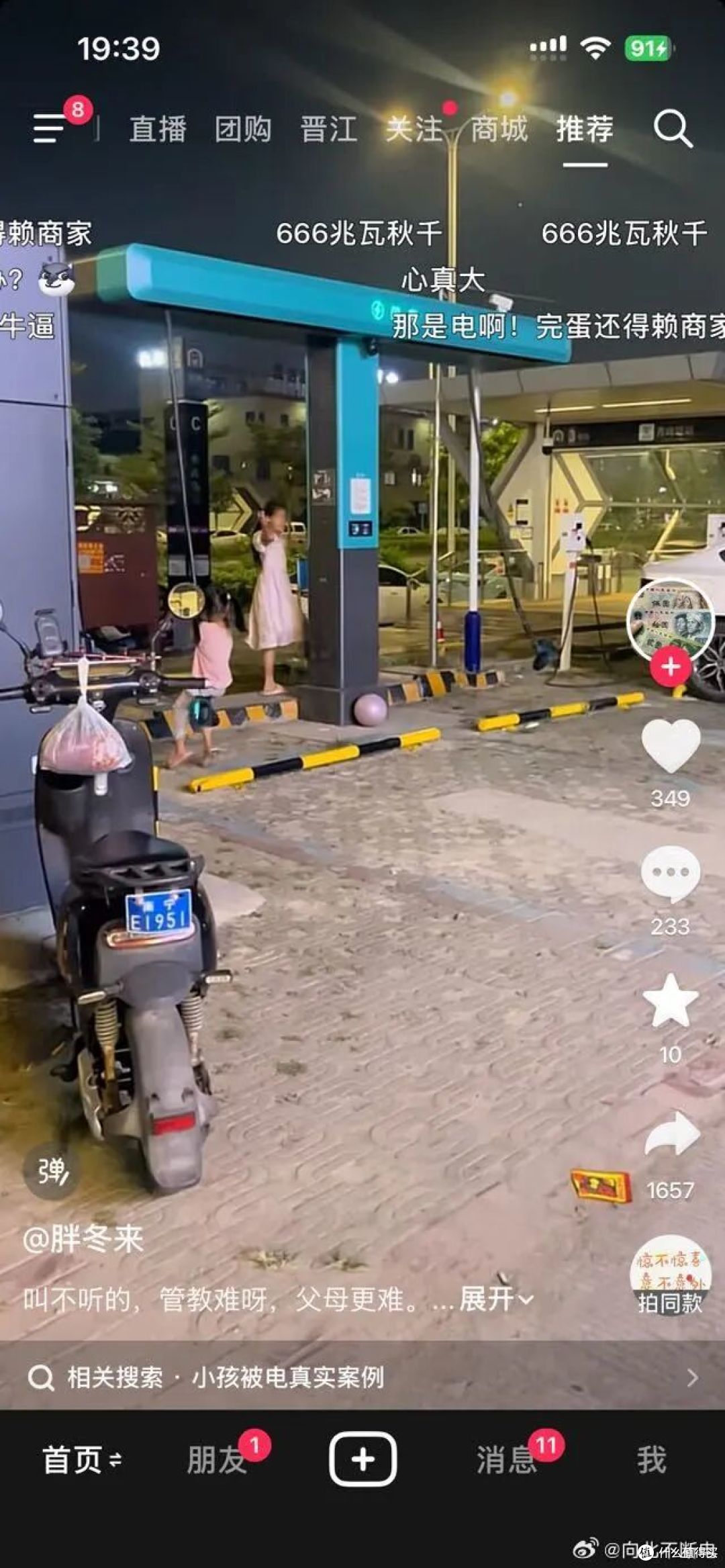Switch to the 直播 tab
Viewport: 725px width, 1568px height.
158,128
